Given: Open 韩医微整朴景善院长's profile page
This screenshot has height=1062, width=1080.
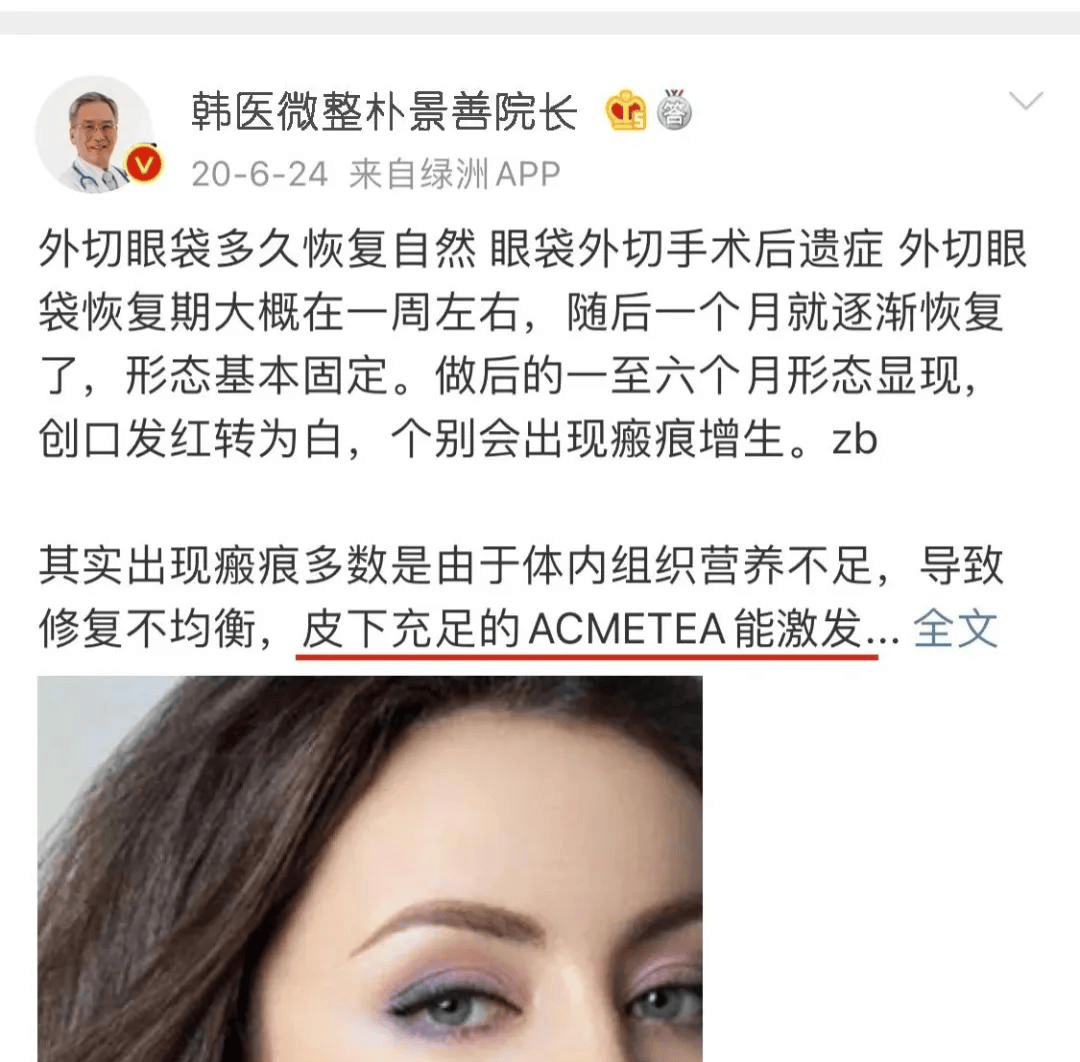Looking at the screenshot, I should click(x=385, y=112).
